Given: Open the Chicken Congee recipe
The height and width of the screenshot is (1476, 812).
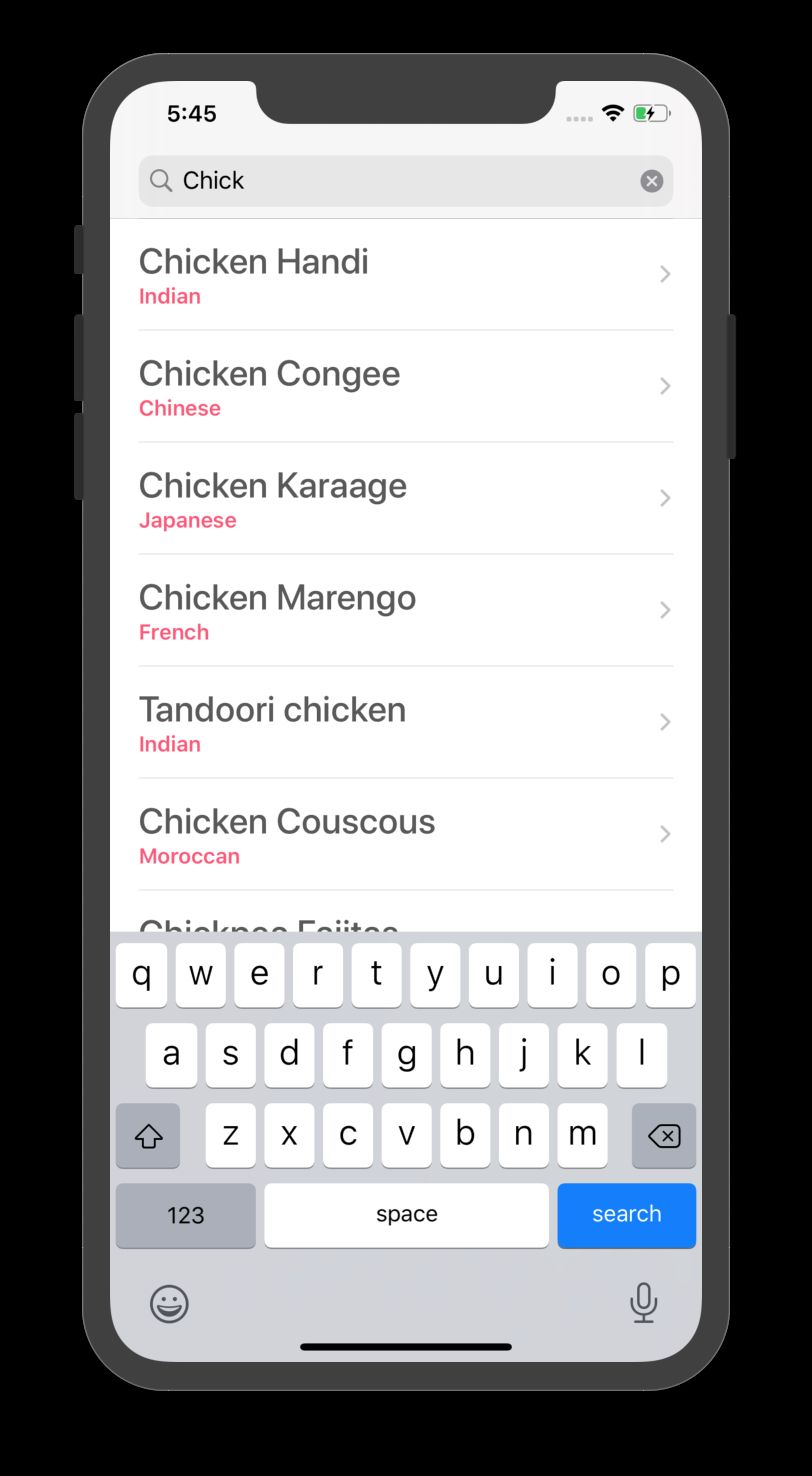Looking at the screenshot, I should click(405, 387).
